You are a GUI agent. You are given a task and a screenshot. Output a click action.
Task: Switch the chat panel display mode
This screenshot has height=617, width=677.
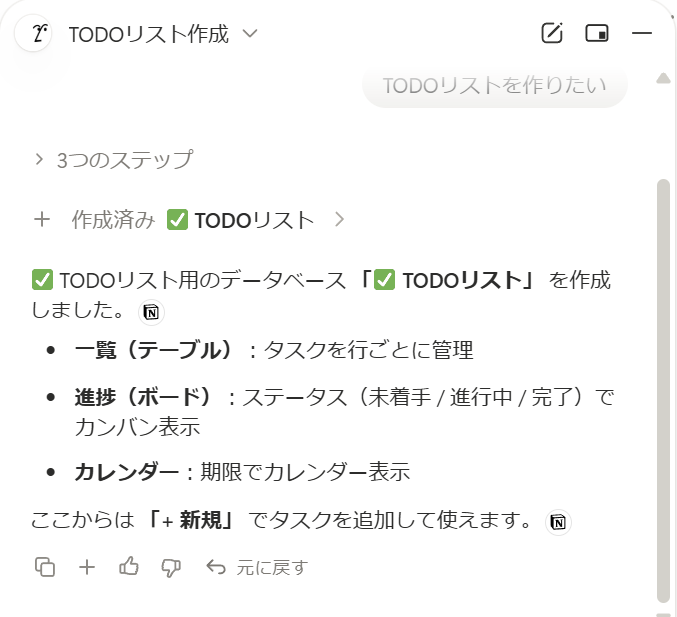tap(597, 34)
